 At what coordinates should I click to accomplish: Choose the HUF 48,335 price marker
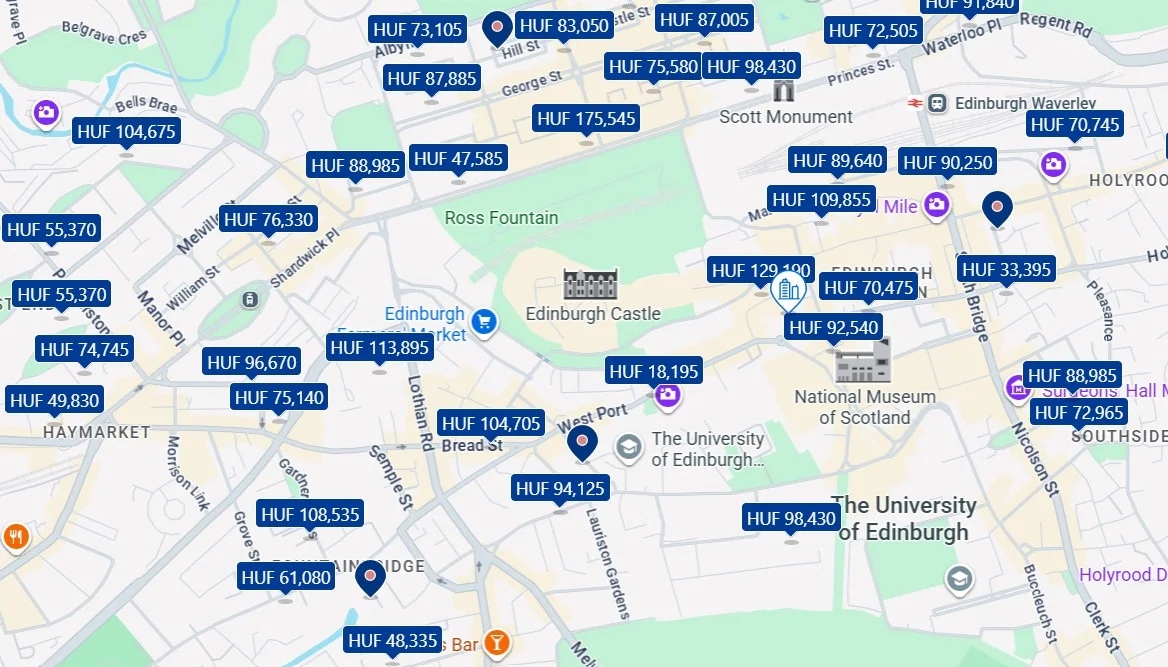[x=392, y=640]
